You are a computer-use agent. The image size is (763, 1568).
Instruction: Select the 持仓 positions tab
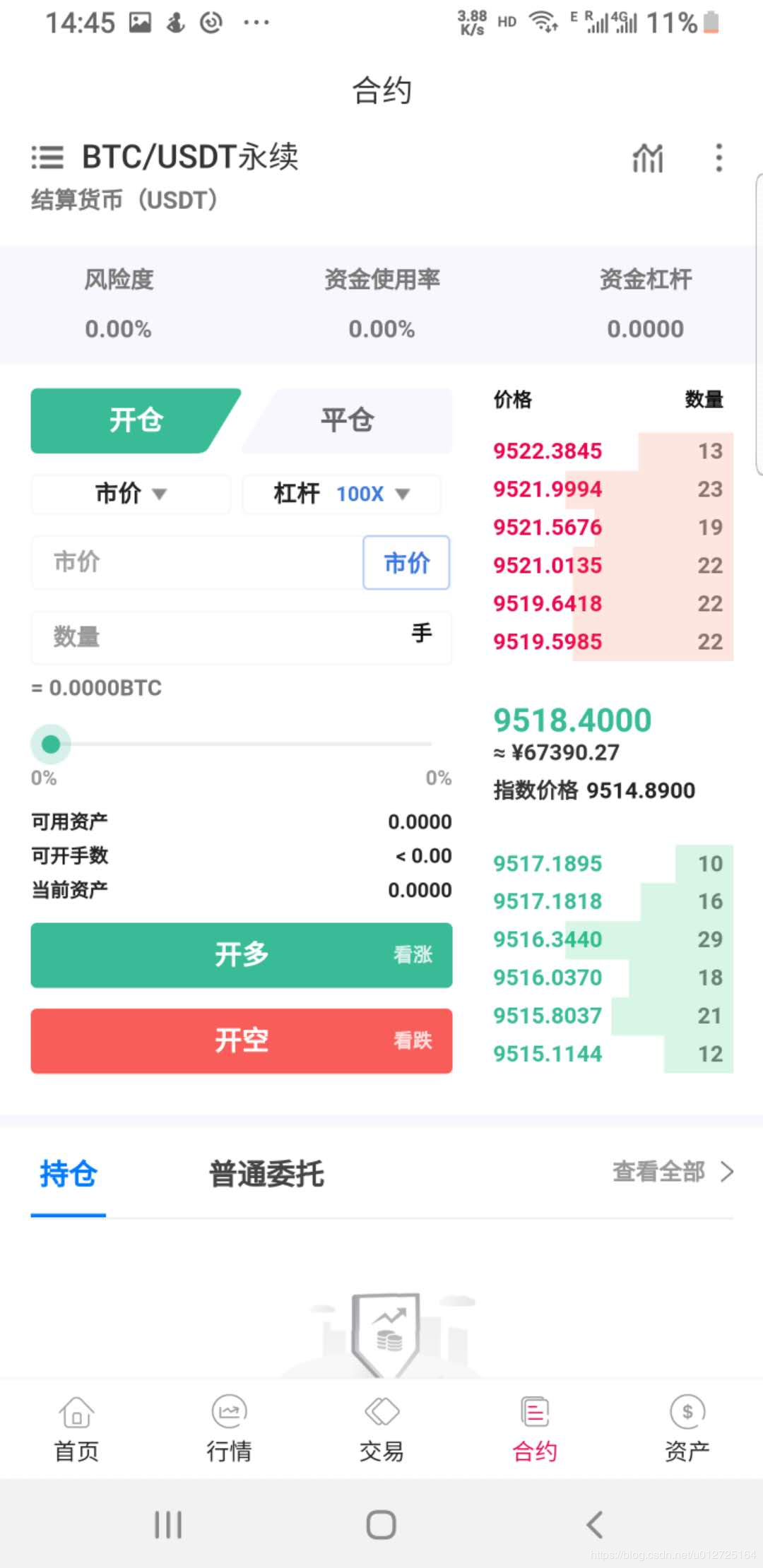[x=69, y=1174]
